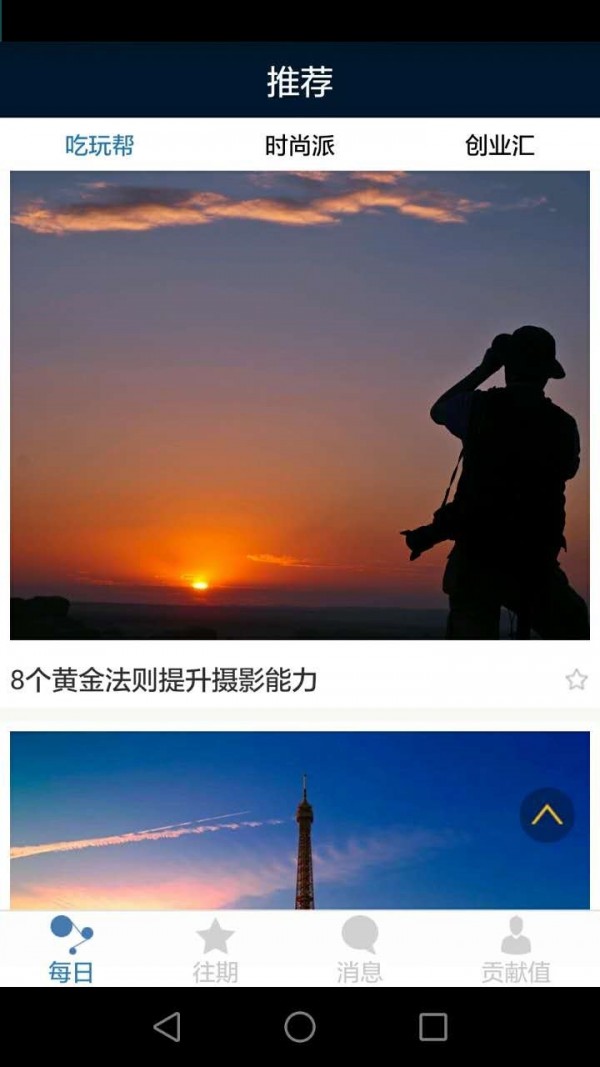Select the 每日 bottom tab
Image resolution: width=600 pixels, height=1067 pixels.
(71, 949)
